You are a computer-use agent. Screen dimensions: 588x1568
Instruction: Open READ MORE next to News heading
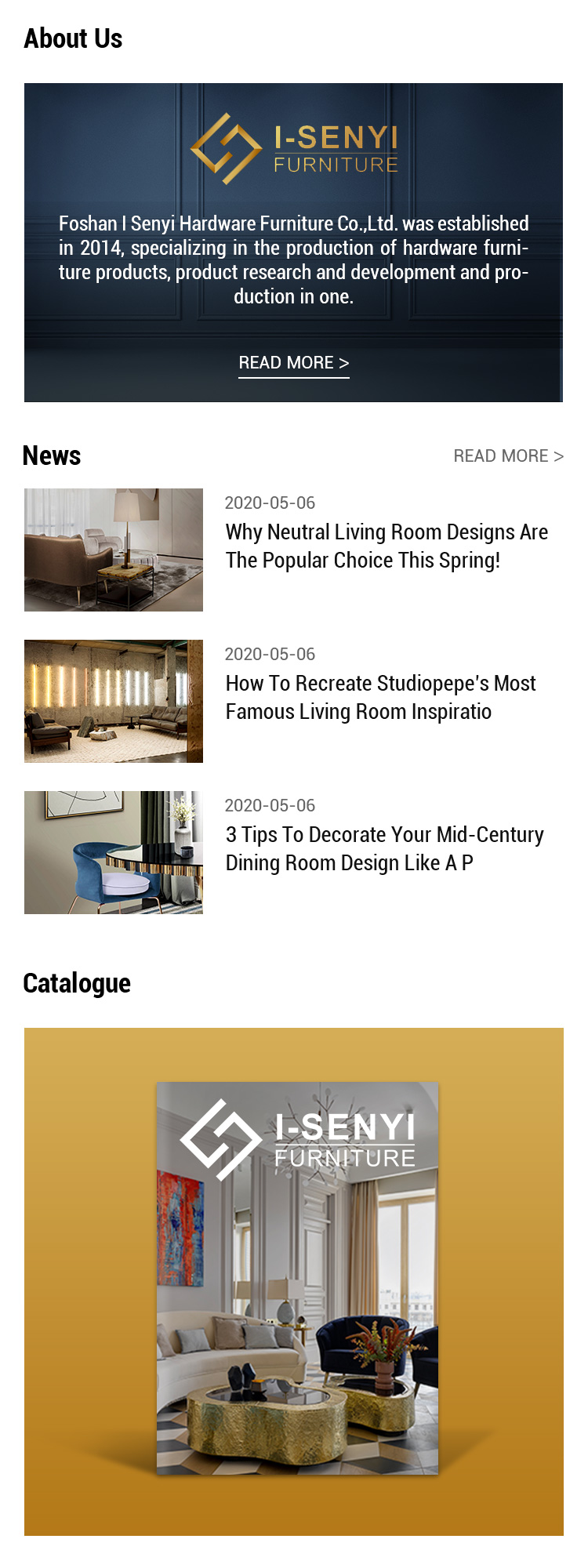pos(508,456)
